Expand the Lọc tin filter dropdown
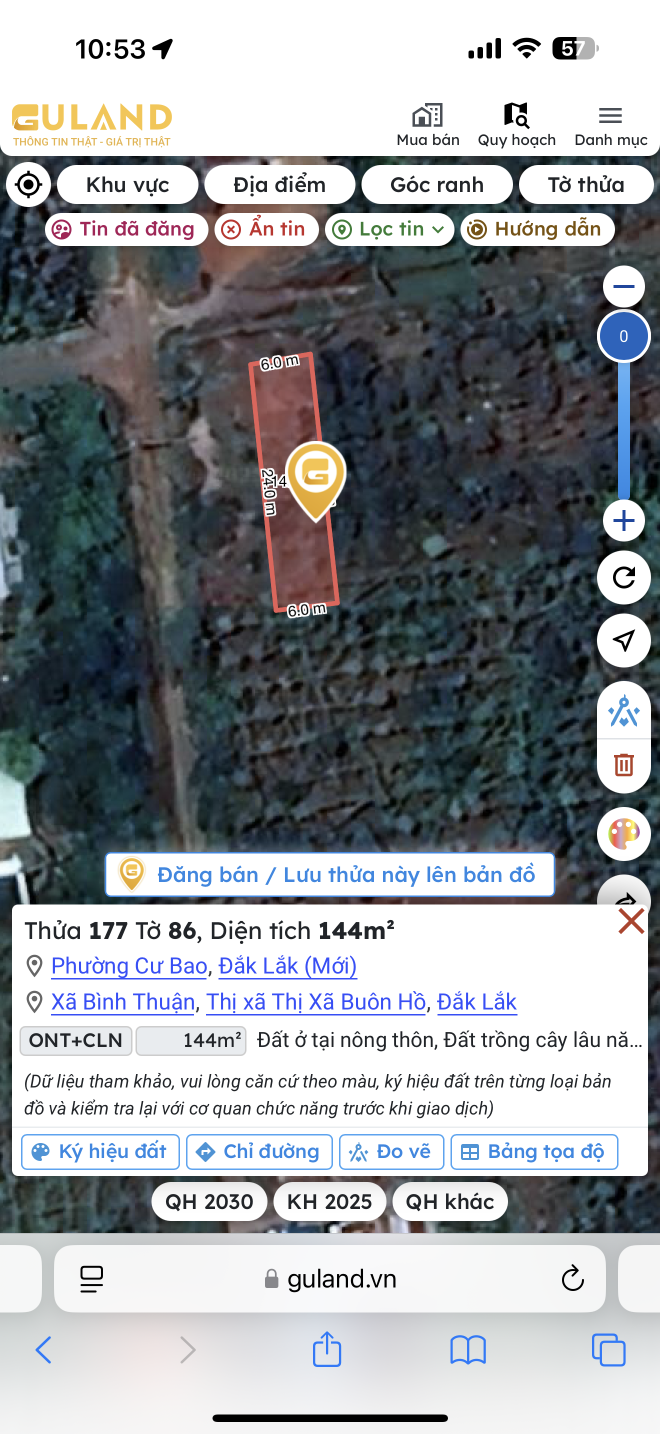Screen dimensions: 660x1434 (390, 229)
